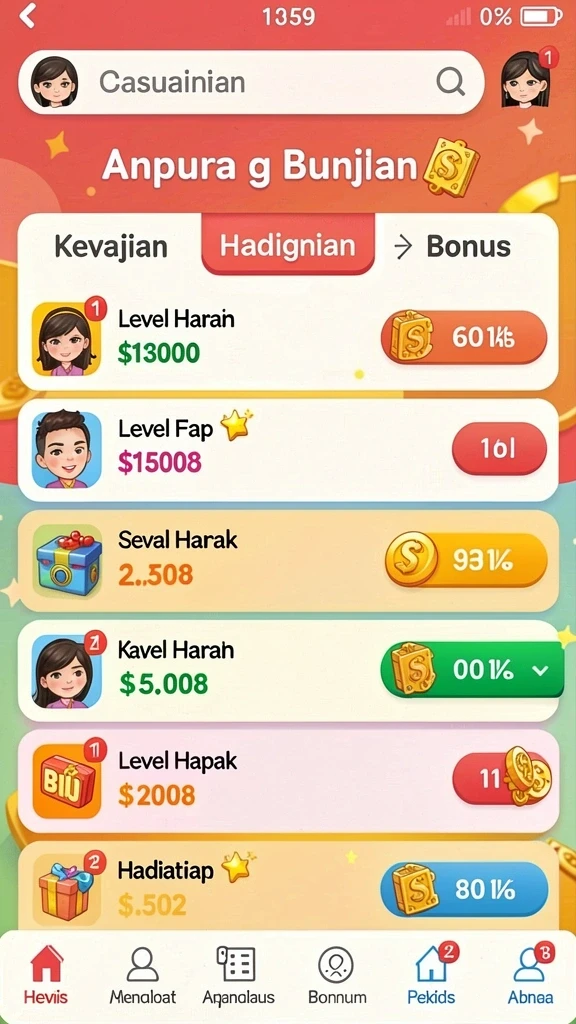This screenshot has width=576, height=1024.
Task: Claim the blue 801% button on Hadiatiap
Action: 464,889
